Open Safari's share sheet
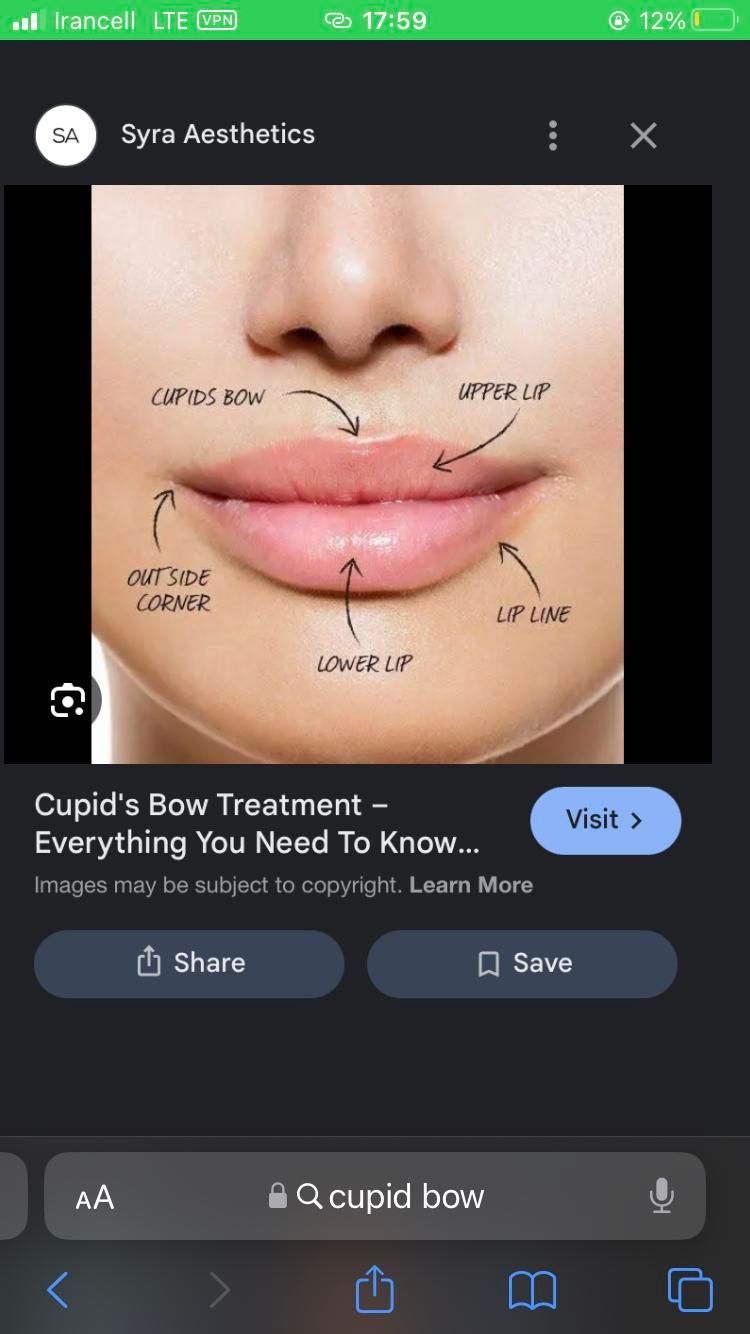Screen dimensions: 750x1334 375,1289
